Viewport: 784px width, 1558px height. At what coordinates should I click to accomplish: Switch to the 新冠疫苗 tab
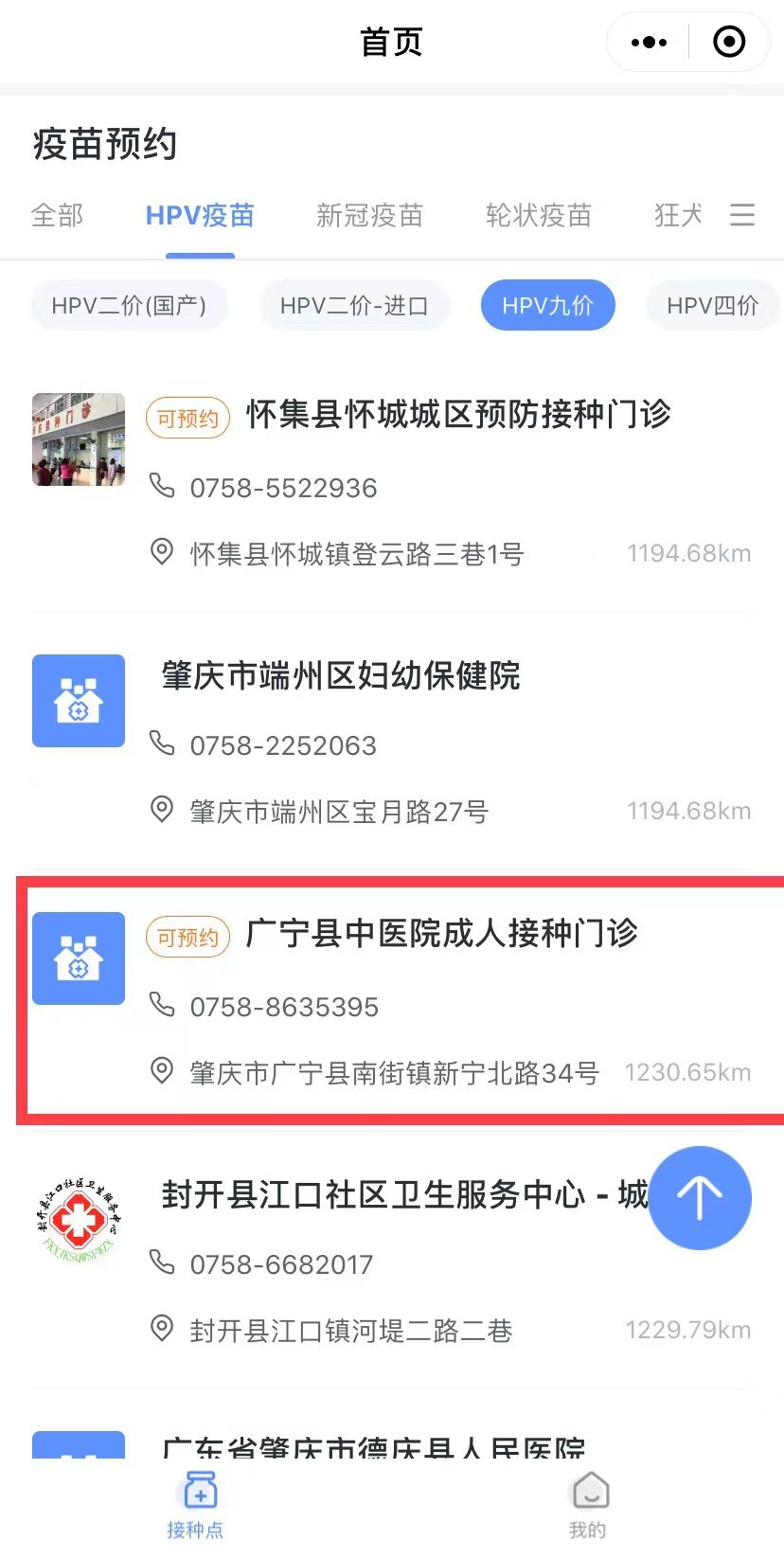pyautogui.click(x=369, y=216)
